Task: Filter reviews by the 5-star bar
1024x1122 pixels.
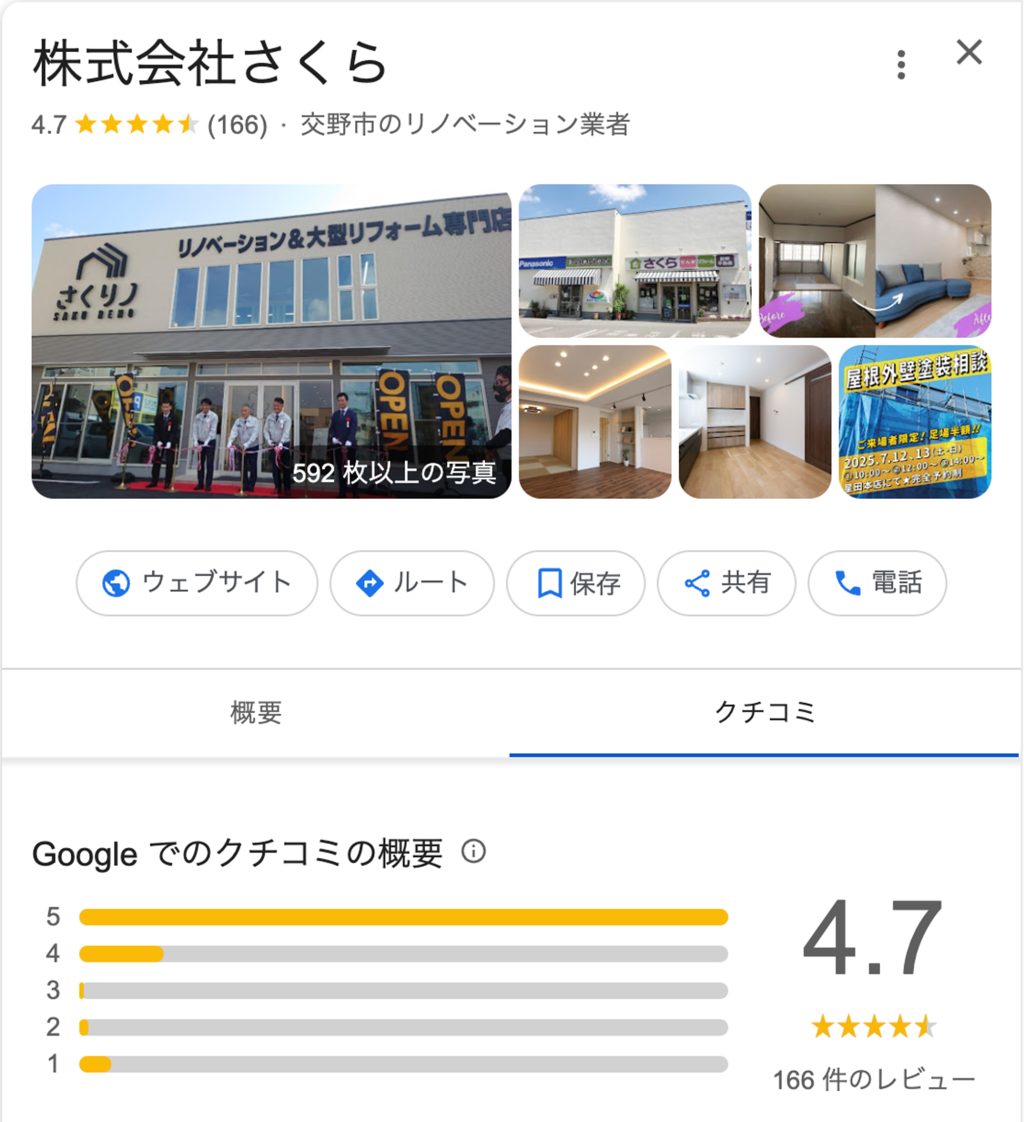Action: point(403,917)
